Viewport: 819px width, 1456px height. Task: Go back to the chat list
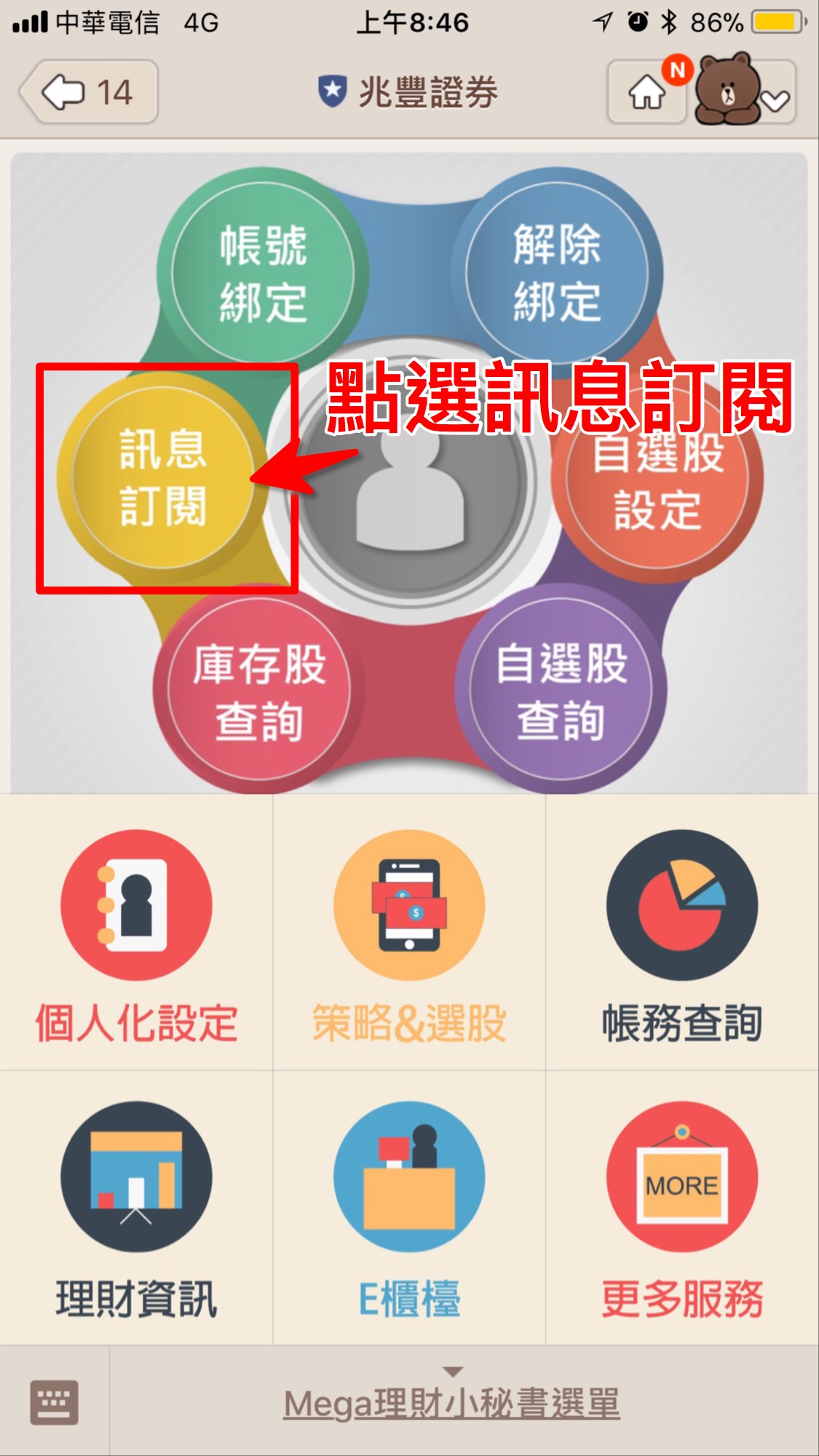coord(87,92)
